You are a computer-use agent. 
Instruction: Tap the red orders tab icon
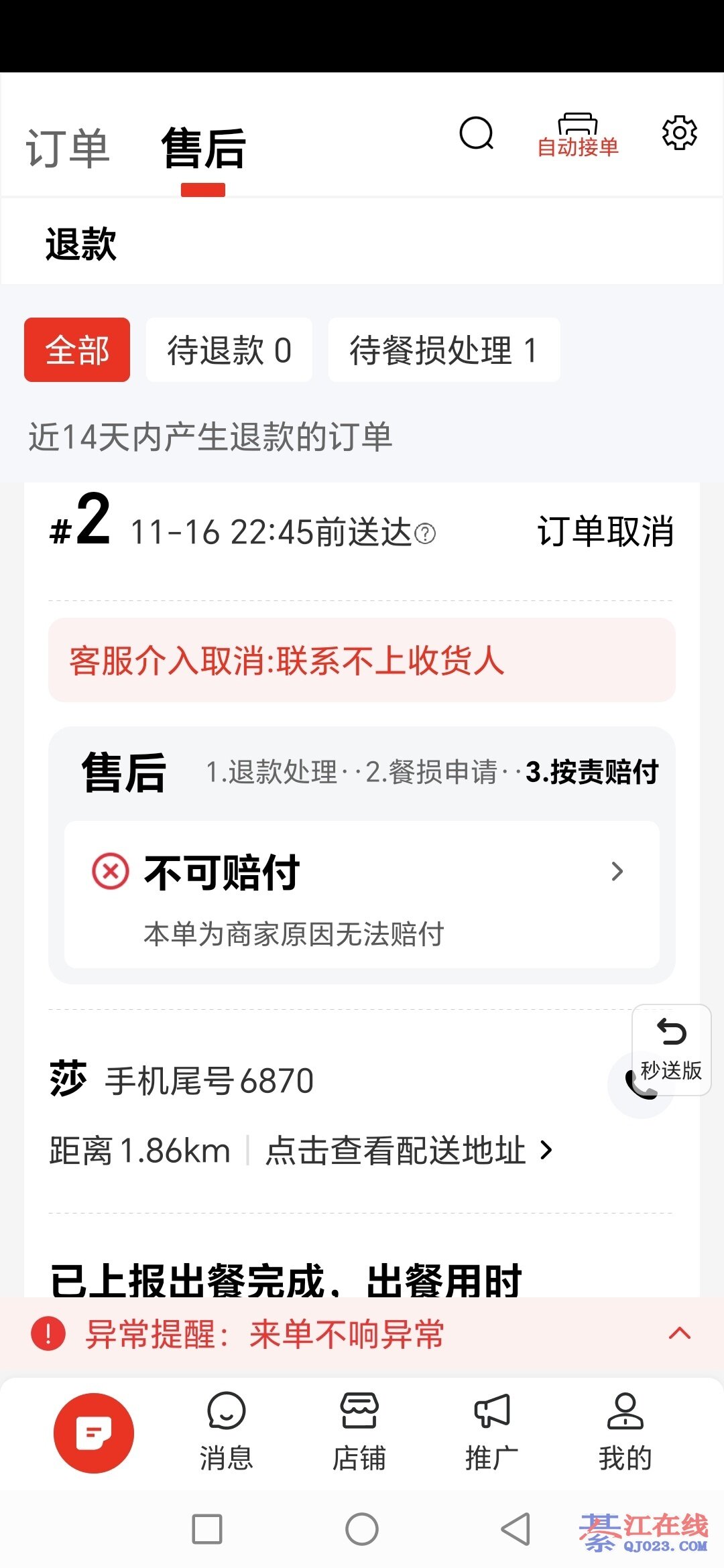click(94, 1433)
